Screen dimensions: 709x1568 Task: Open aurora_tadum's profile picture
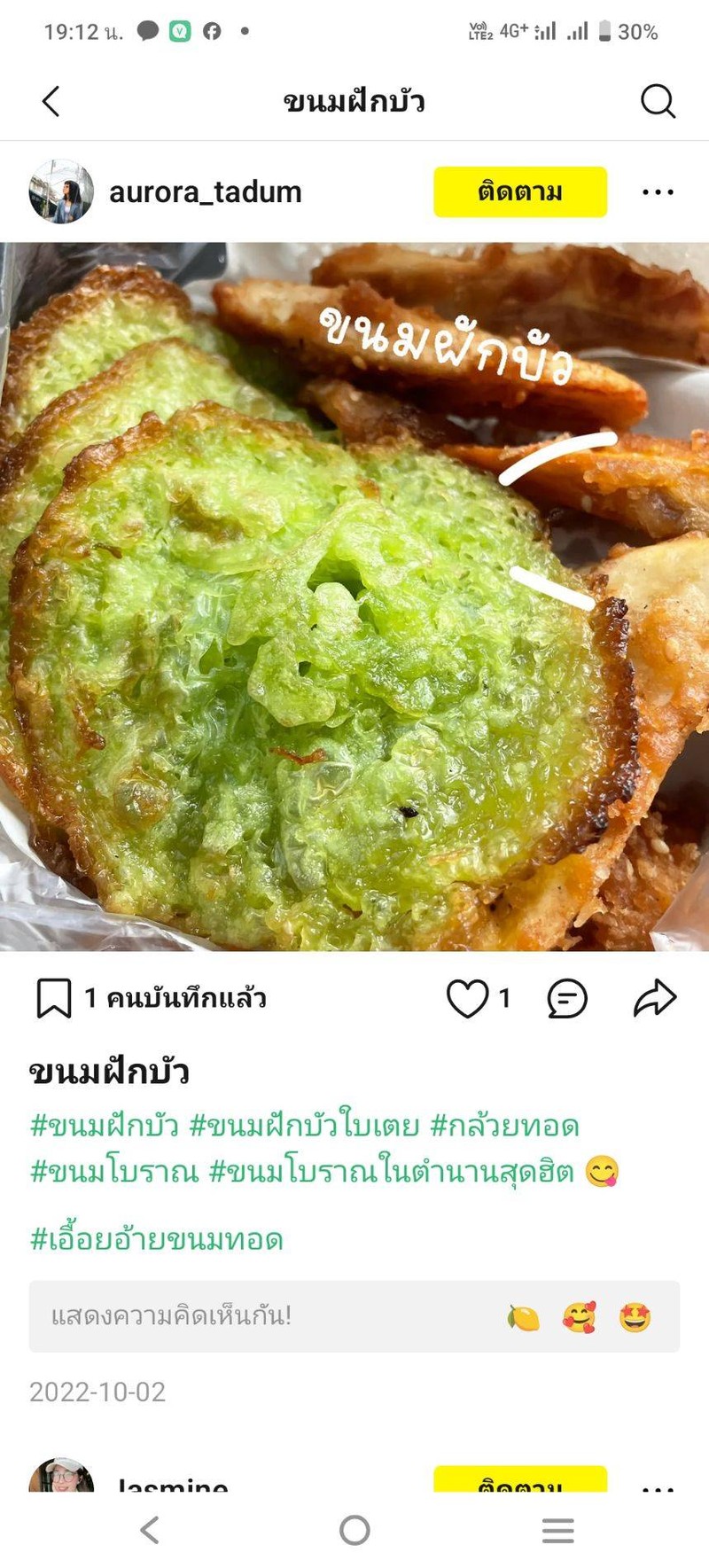(x=61, y=191)
